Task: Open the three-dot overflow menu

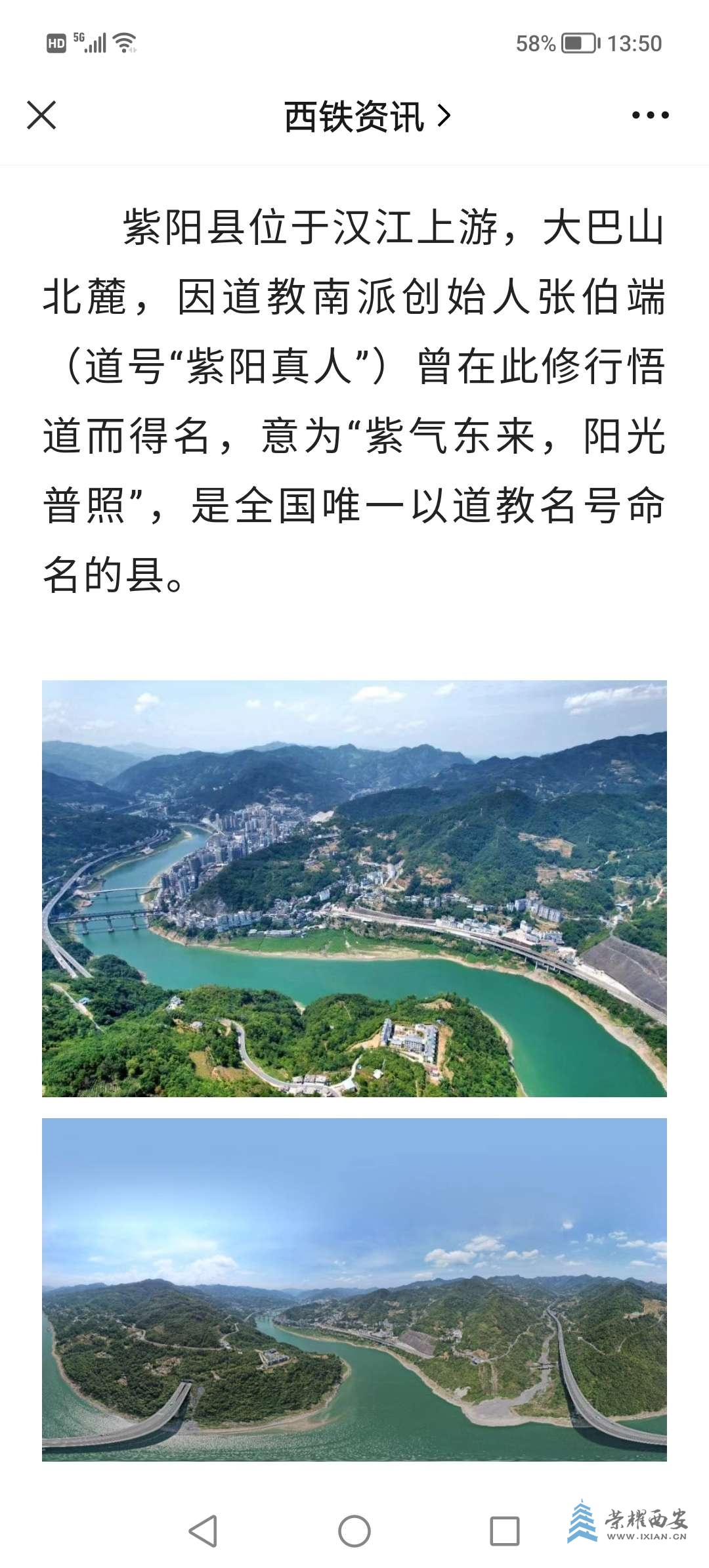Action: pyautogui.click(x=650, y=116)
